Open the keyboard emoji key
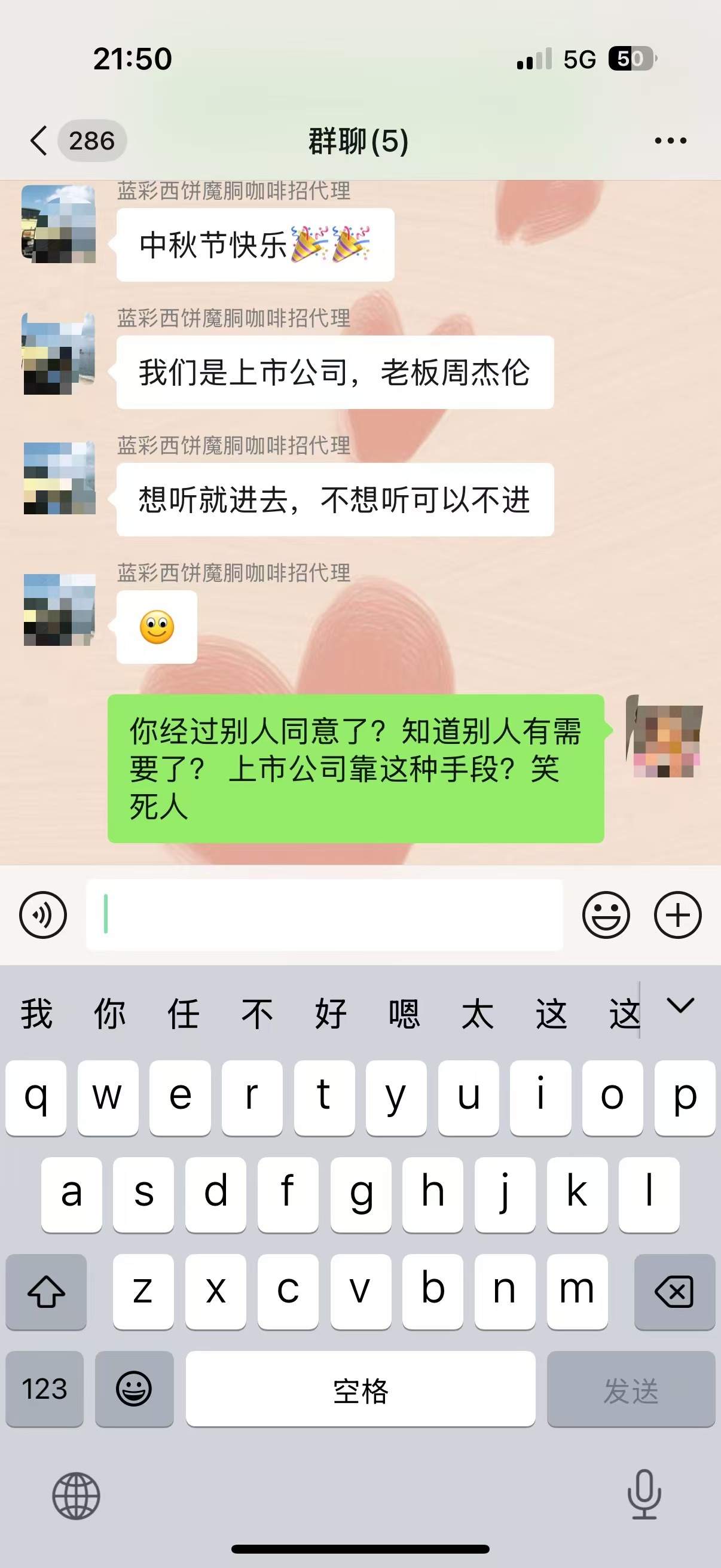 pyautogui.click(x=134, y=1389)
